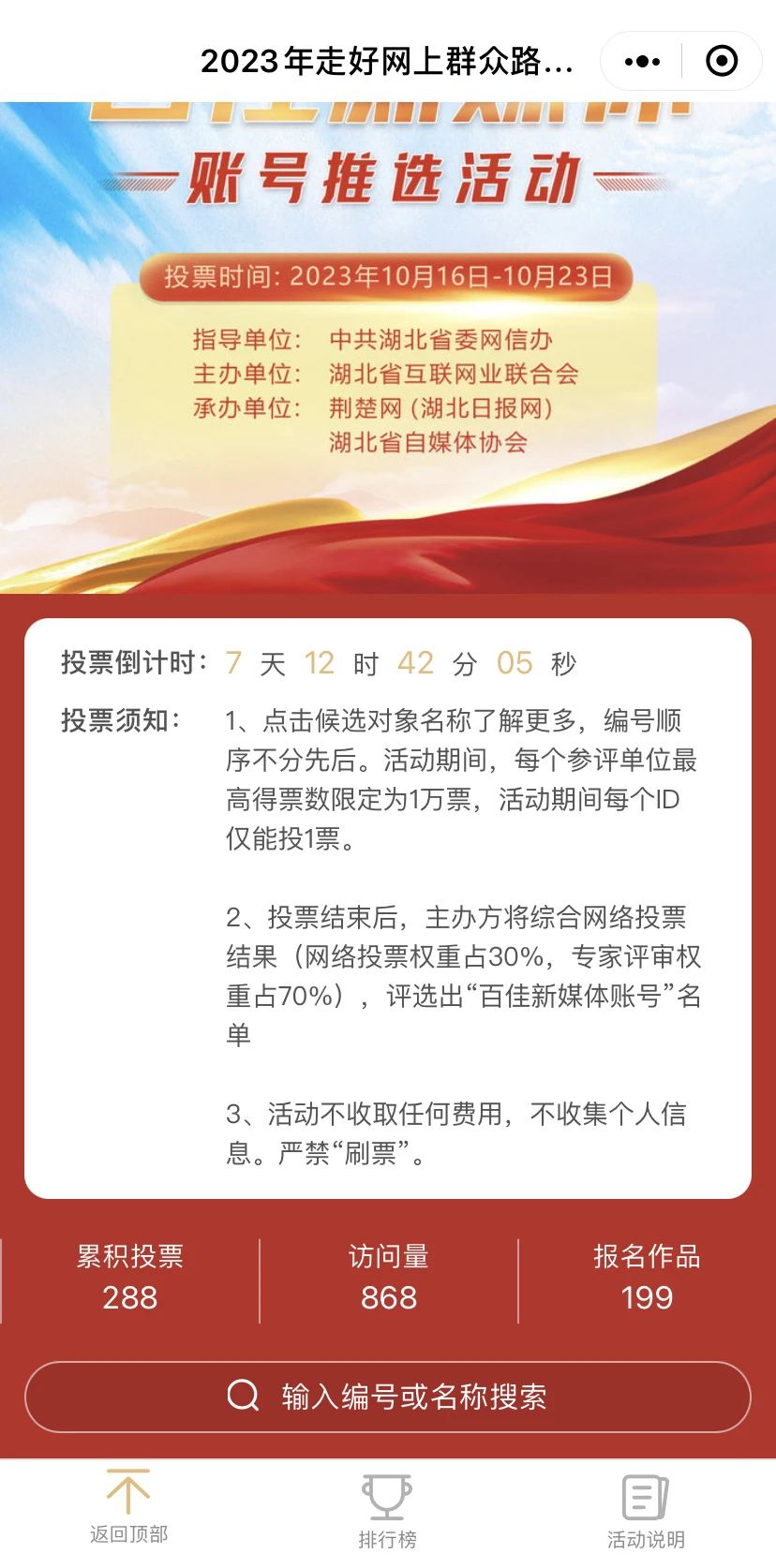Image resolution: width=776 pixels, height=1568 pixels.
Task: Close the mini program with the circle icon
Action: click(721, 62)
